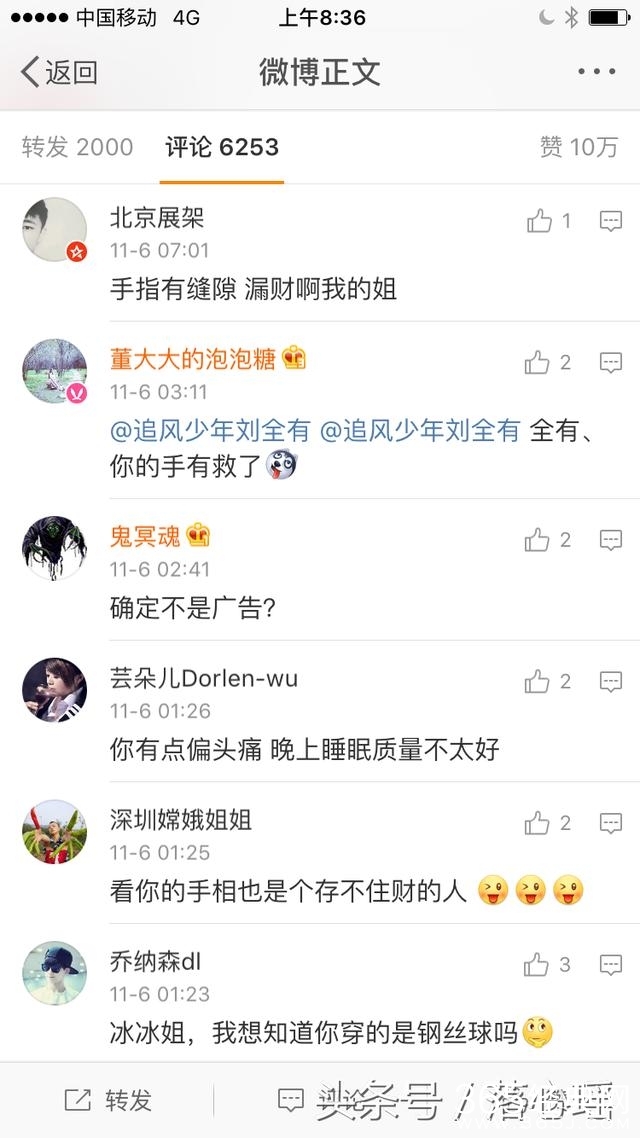
Task: Like 董大大的泡泡糖's comment
Action: point(548,362)
